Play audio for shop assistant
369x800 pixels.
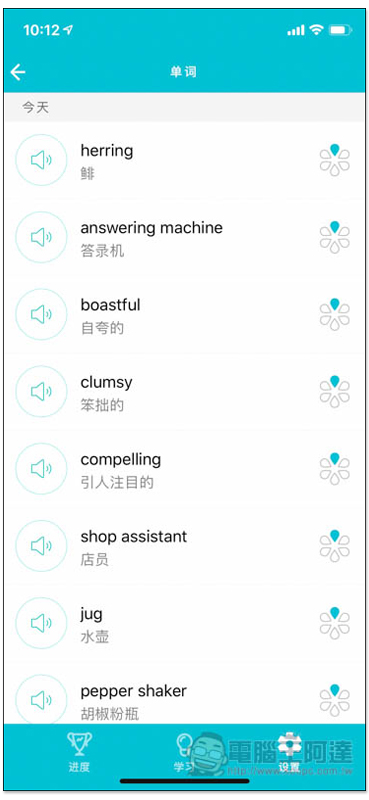tap(41, 546)
